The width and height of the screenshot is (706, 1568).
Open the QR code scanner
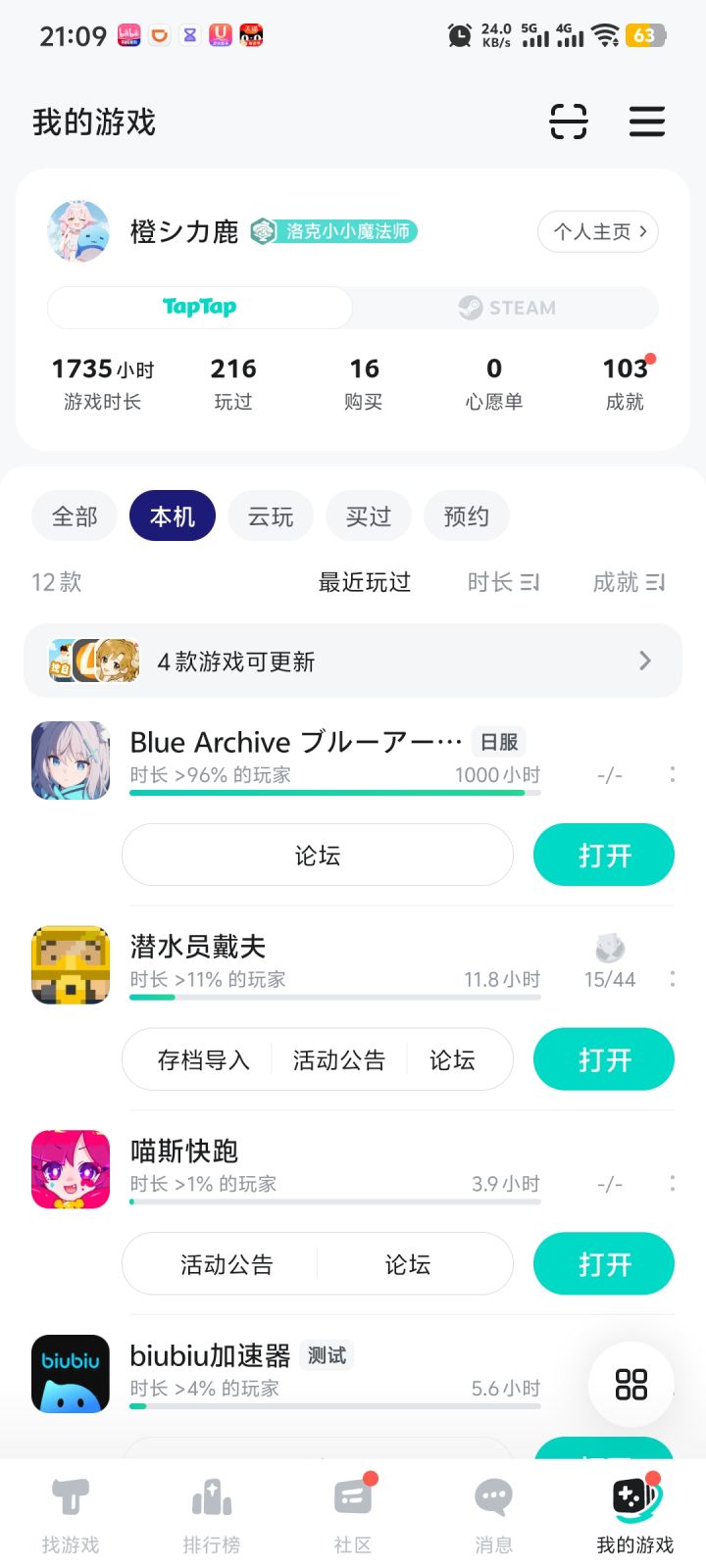click(x=570, y=122)
